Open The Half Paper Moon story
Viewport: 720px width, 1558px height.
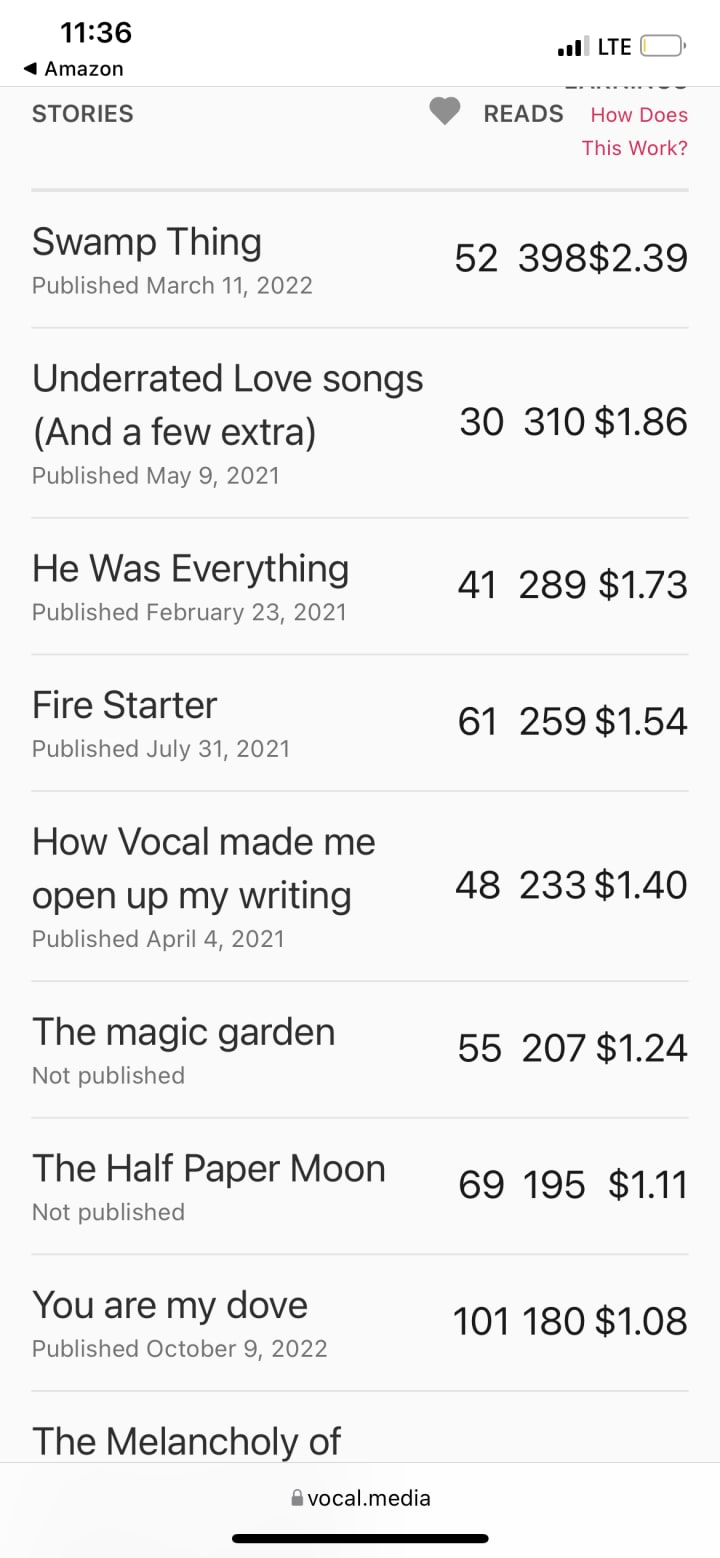(x=208, y=1168)
